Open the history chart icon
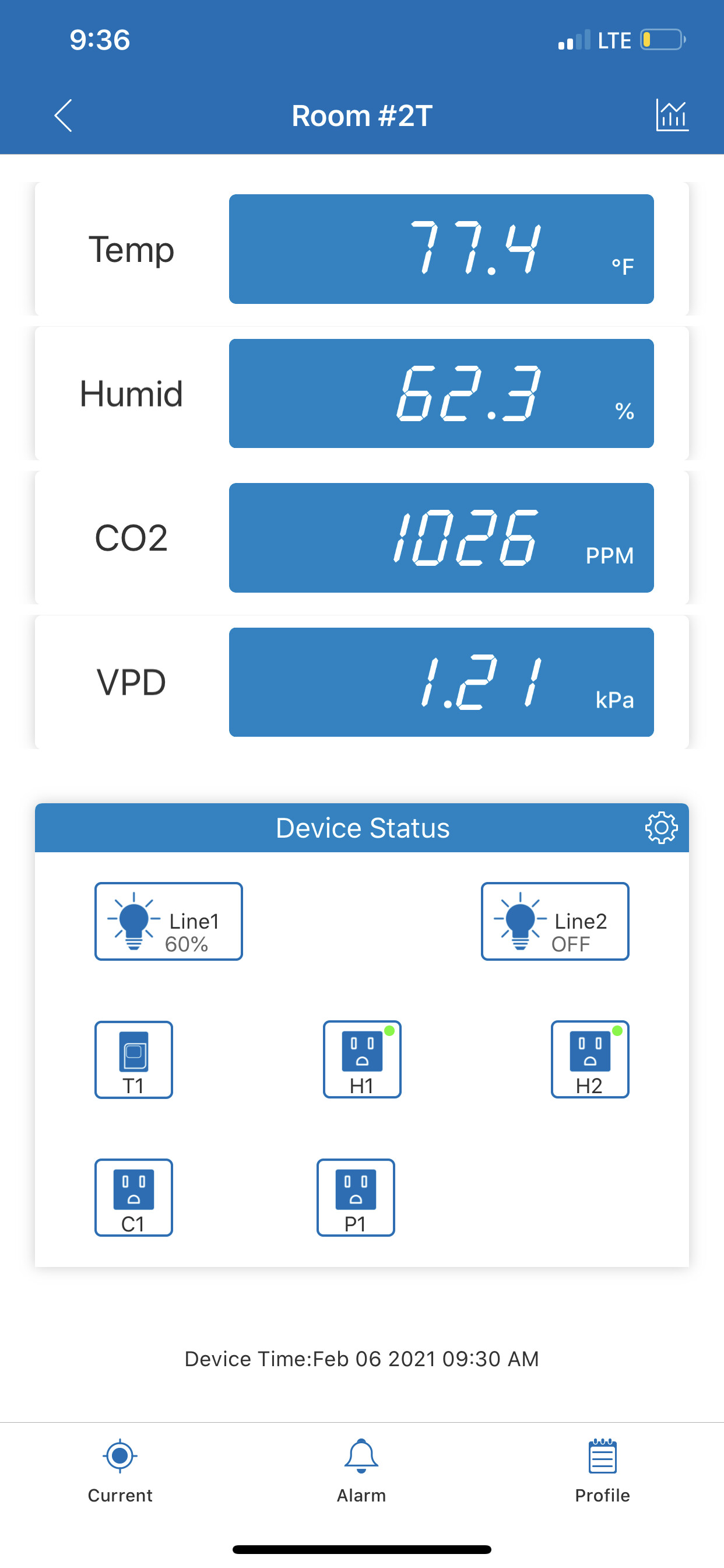This screenshot has width=724, height=1568. (x=672, y=115)
